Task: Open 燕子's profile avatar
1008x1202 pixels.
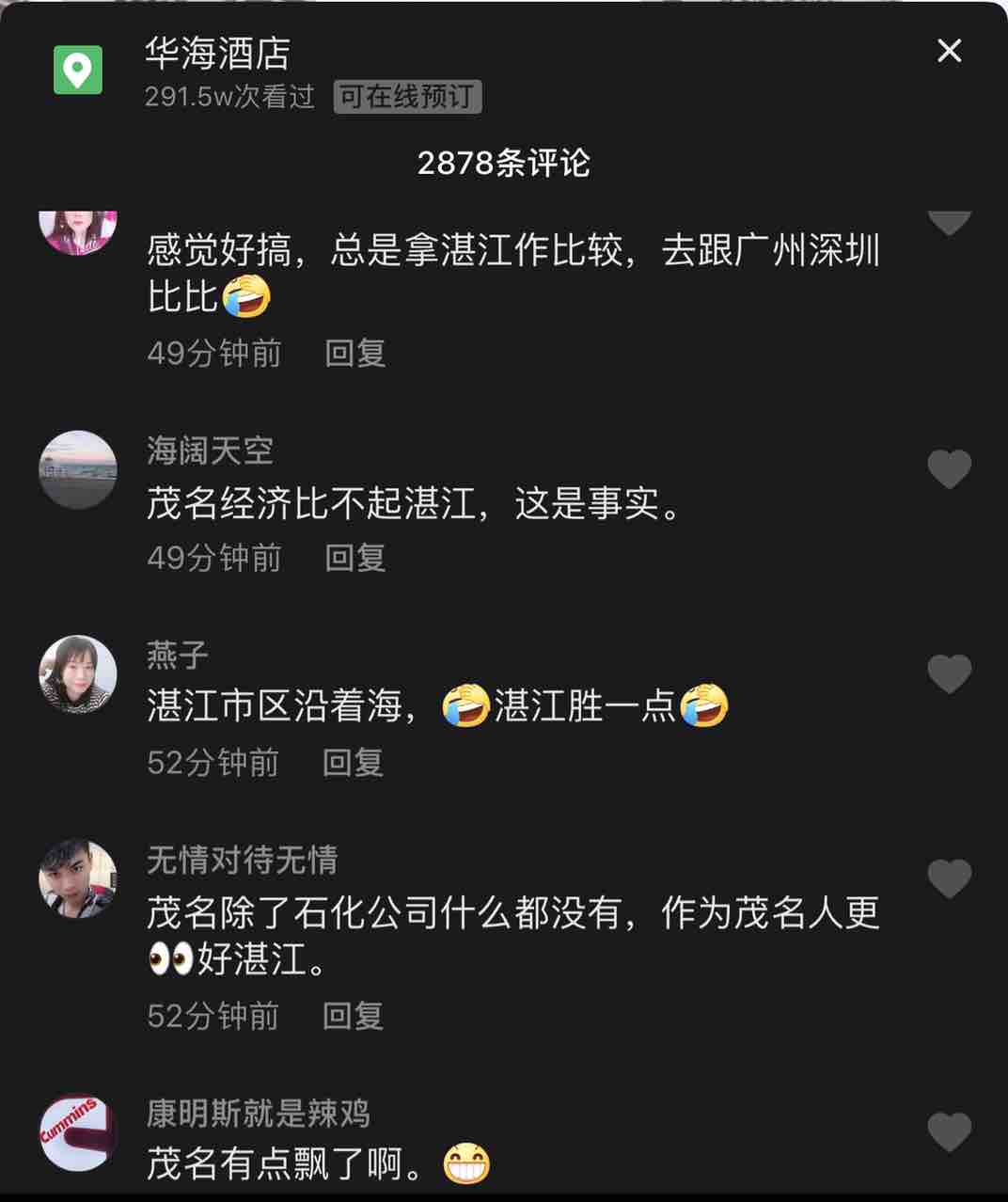Action: (x=78, y=674)
